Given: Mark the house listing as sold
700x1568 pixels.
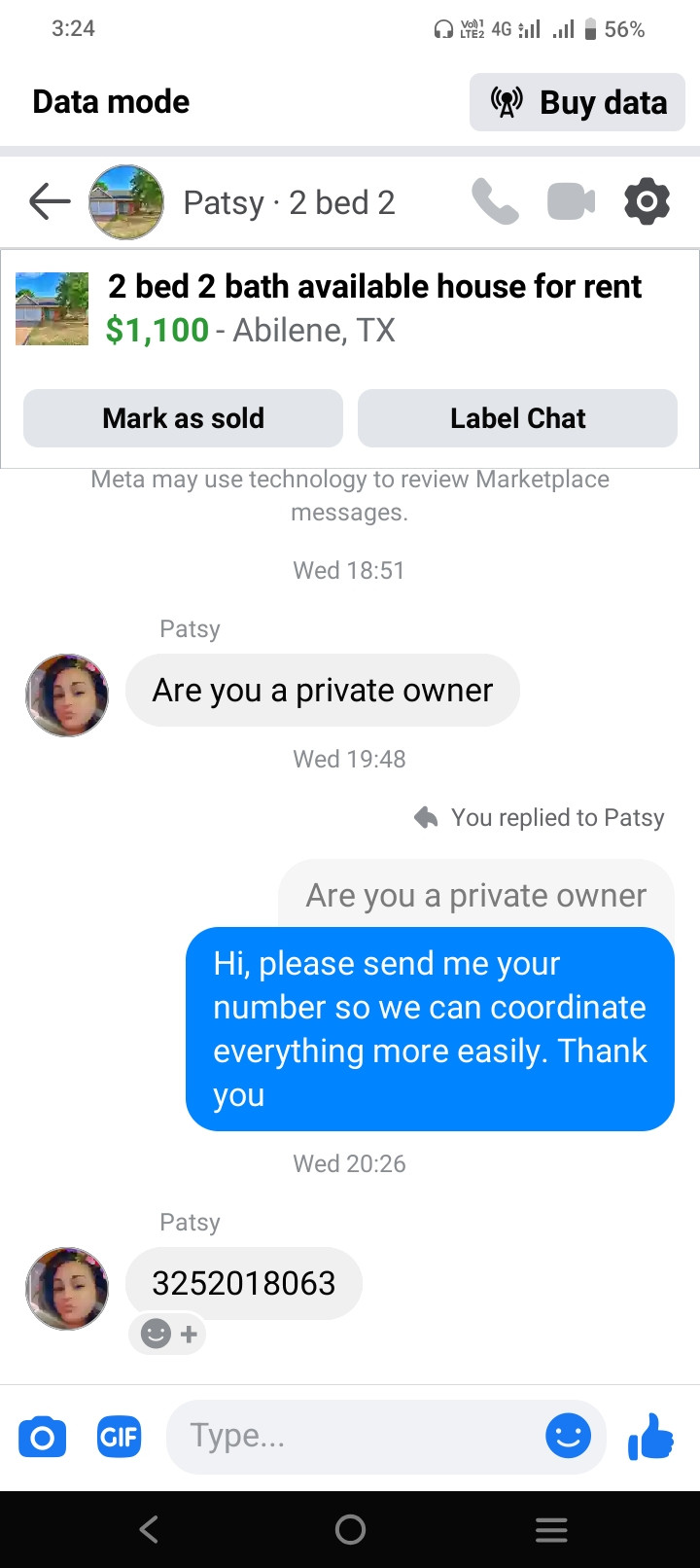Looking at the screenshot, I should (x=183, y=418).
